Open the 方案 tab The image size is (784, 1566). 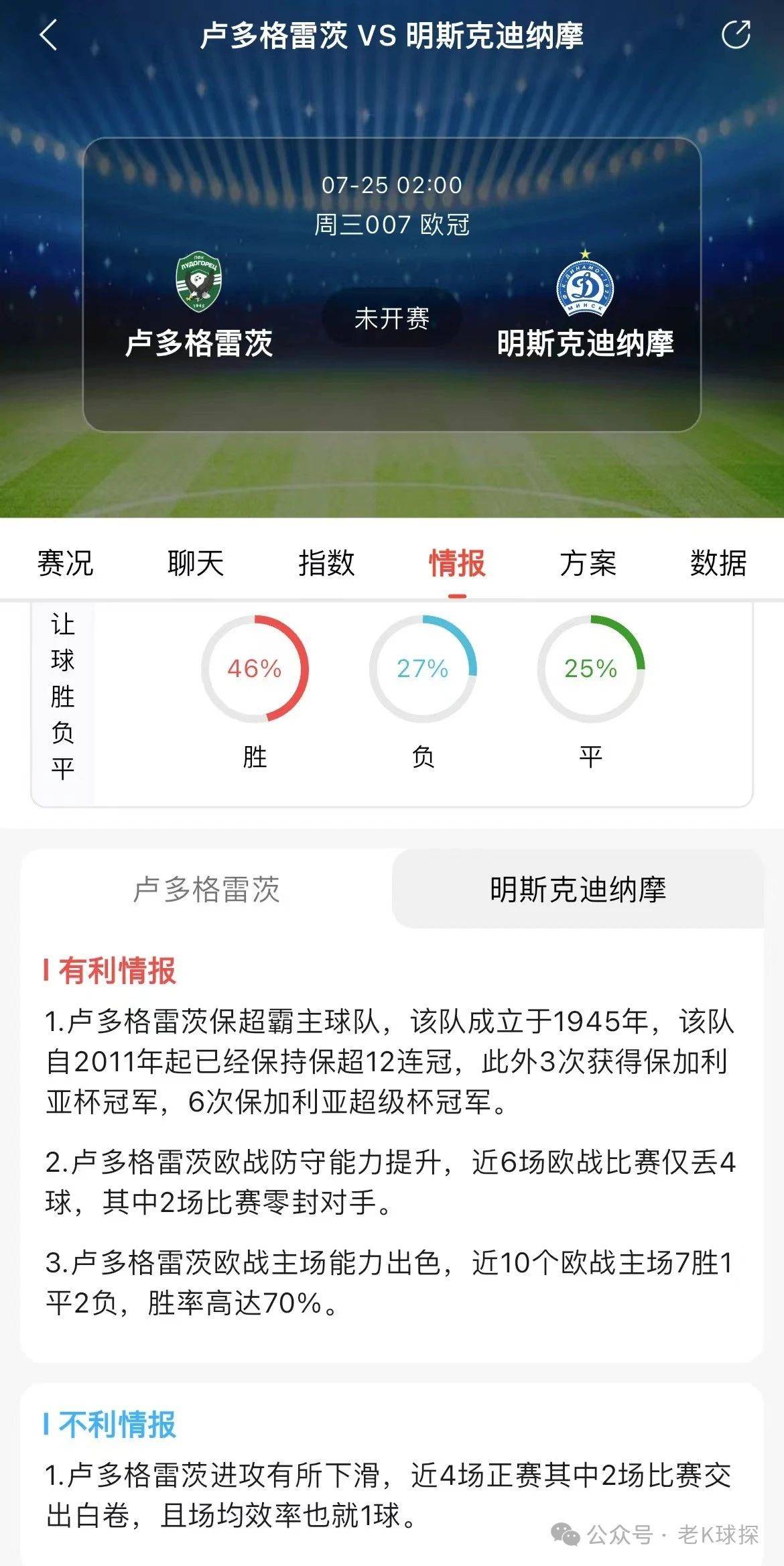(x=586, y=566)
